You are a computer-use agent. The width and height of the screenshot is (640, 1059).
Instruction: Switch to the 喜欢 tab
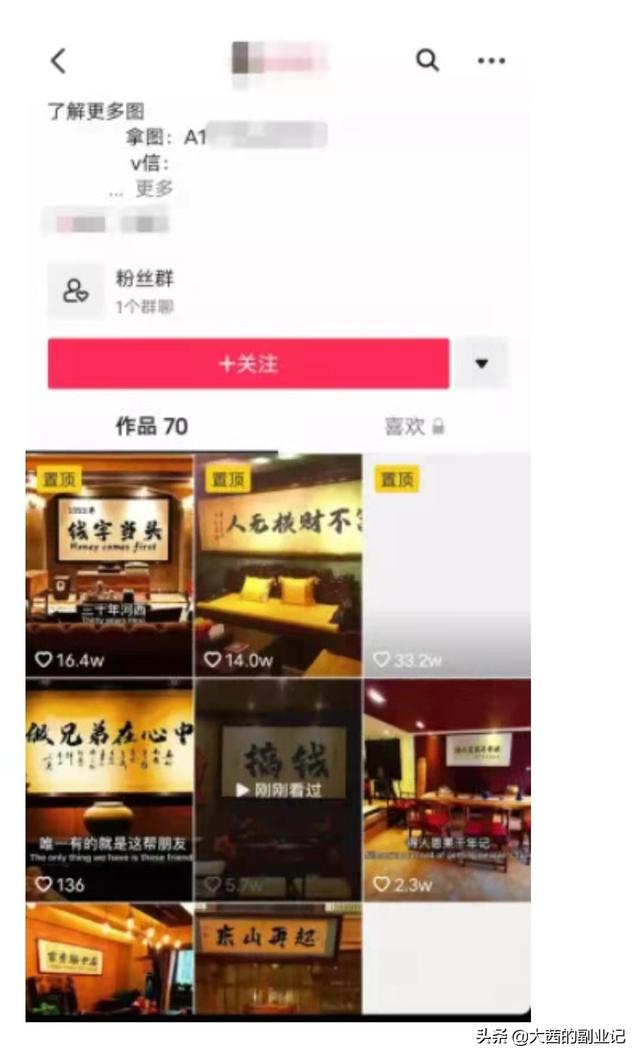pyautogui.click(x=413, y=427)
